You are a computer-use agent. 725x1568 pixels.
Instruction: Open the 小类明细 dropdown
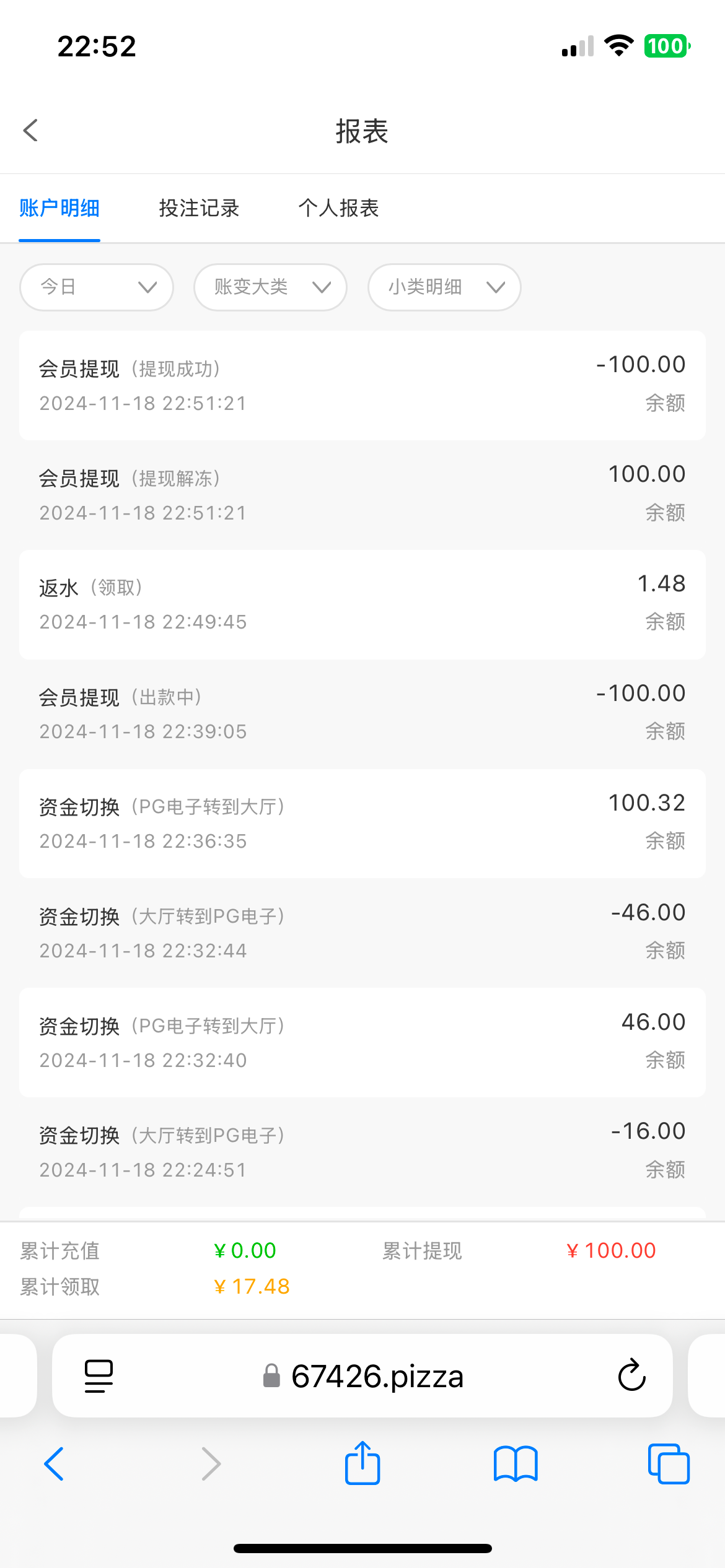[x=444, y=287]
